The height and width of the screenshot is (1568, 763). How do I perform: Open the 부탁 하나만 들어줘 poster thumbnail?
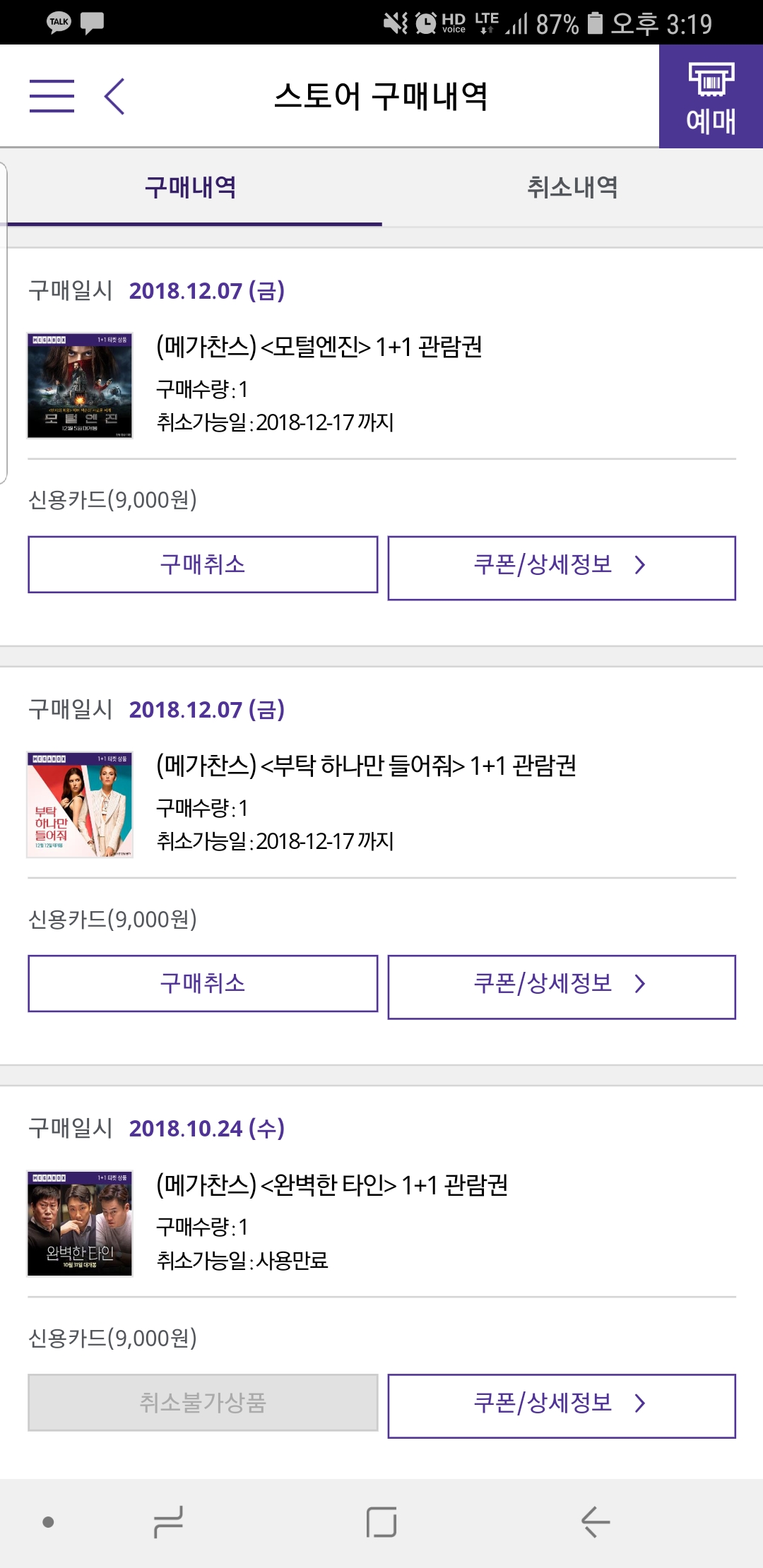(80, 804)
